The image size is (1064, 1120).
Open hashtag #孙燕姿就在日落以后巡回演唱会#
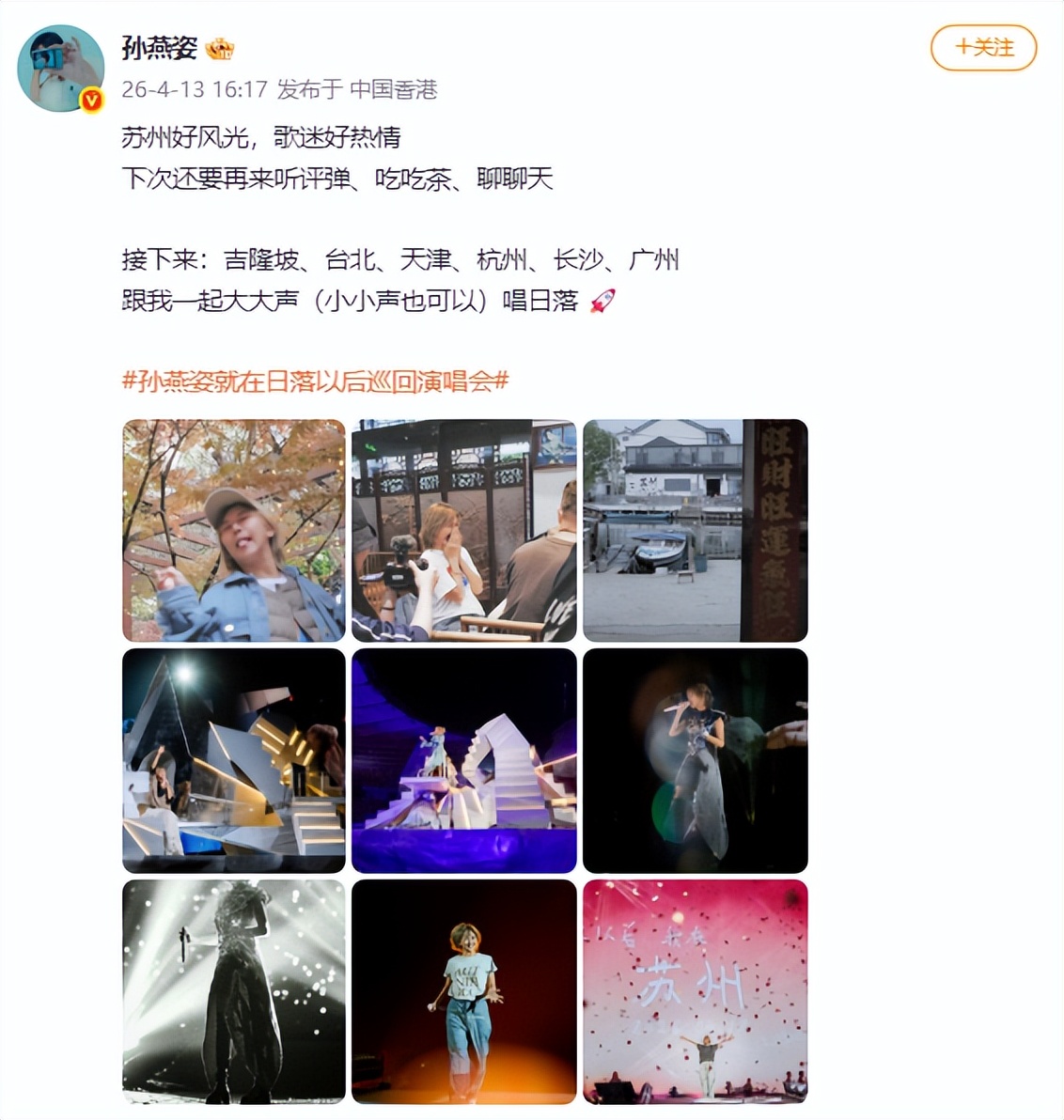316,381
